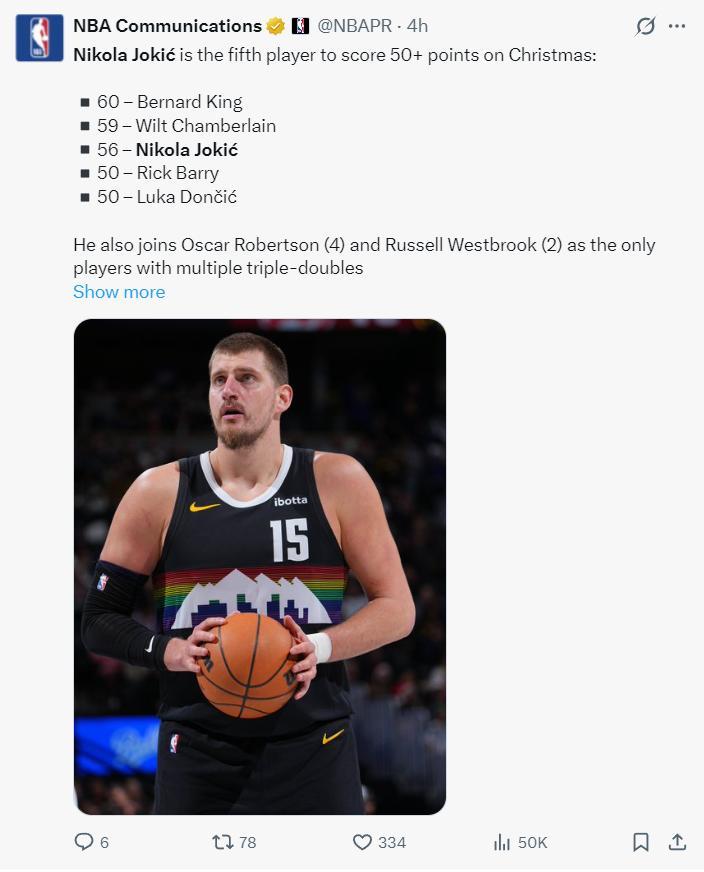Share this post

(x=677, y=842)
